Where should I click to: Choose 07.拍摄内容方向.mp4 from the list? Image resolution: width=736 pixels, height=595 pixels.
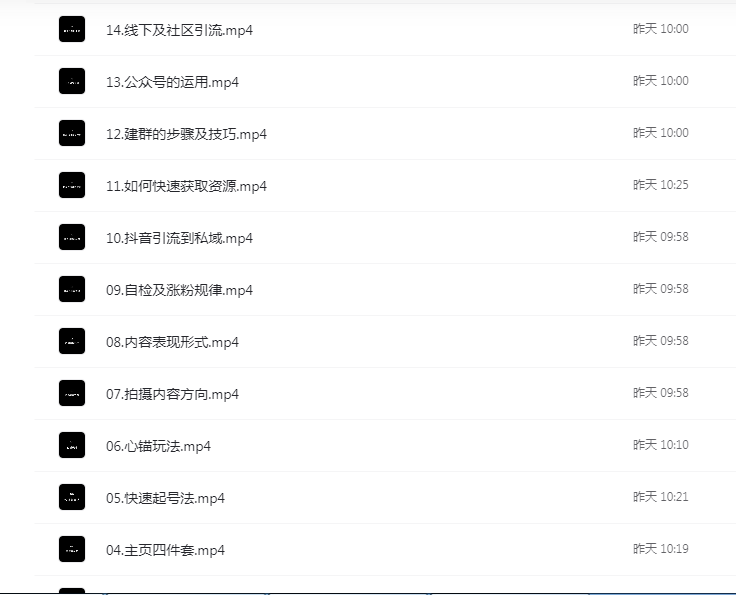tap(172, 394)
